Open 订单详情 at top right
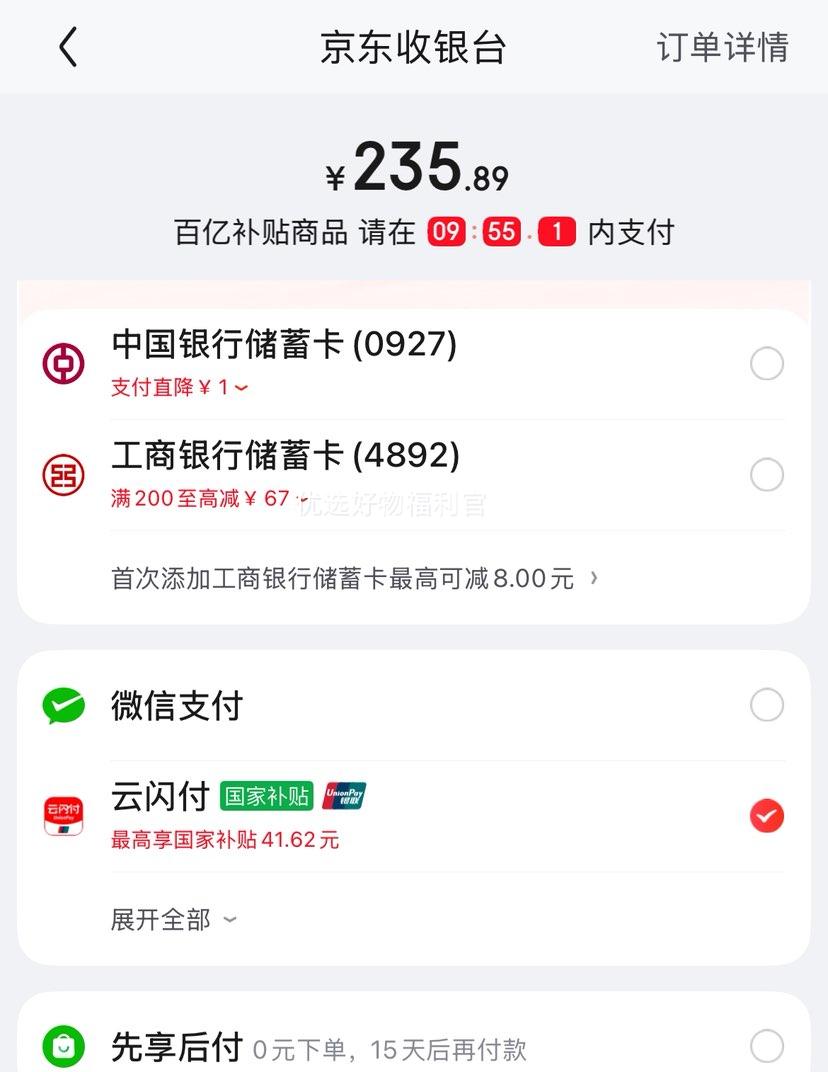 (x=725, y=46)
